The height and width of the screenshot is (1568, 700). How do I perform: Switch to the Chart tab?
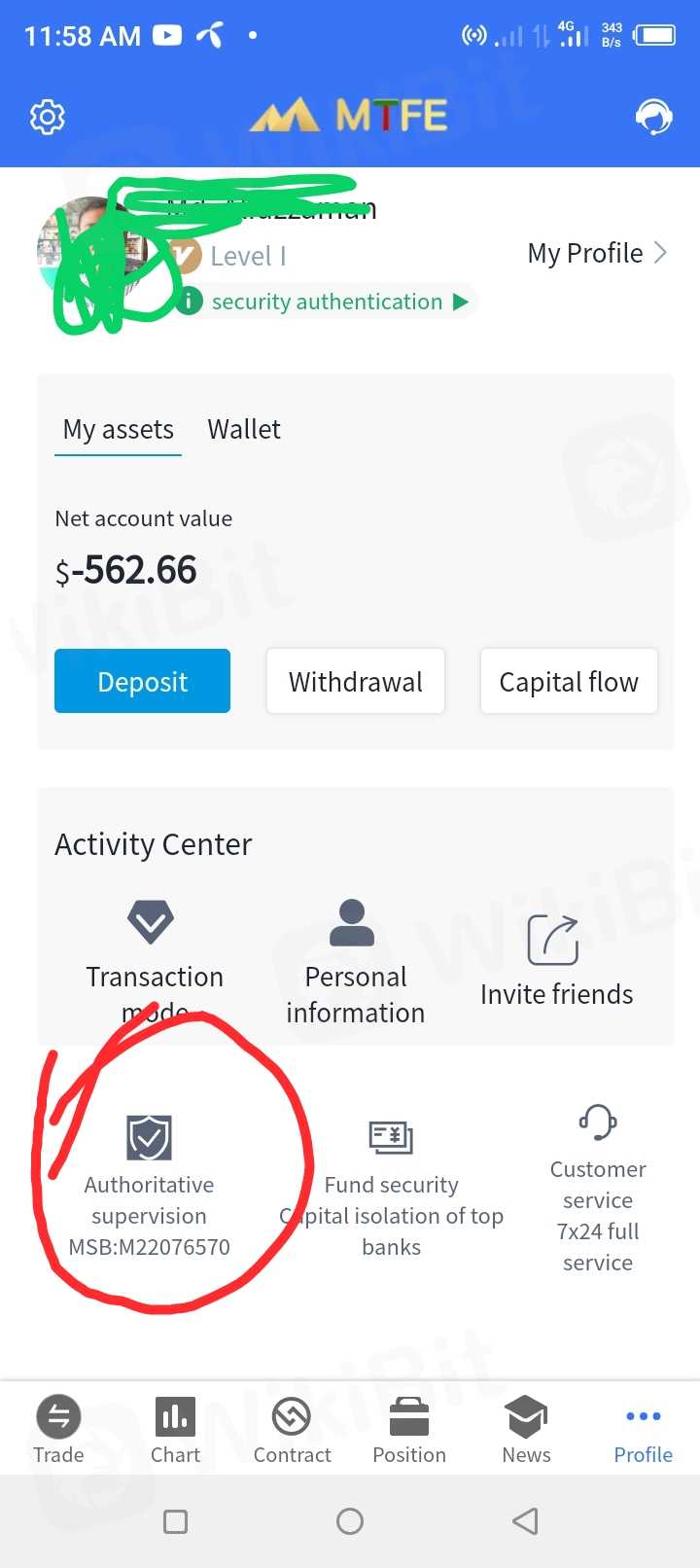click(175, 1429)
